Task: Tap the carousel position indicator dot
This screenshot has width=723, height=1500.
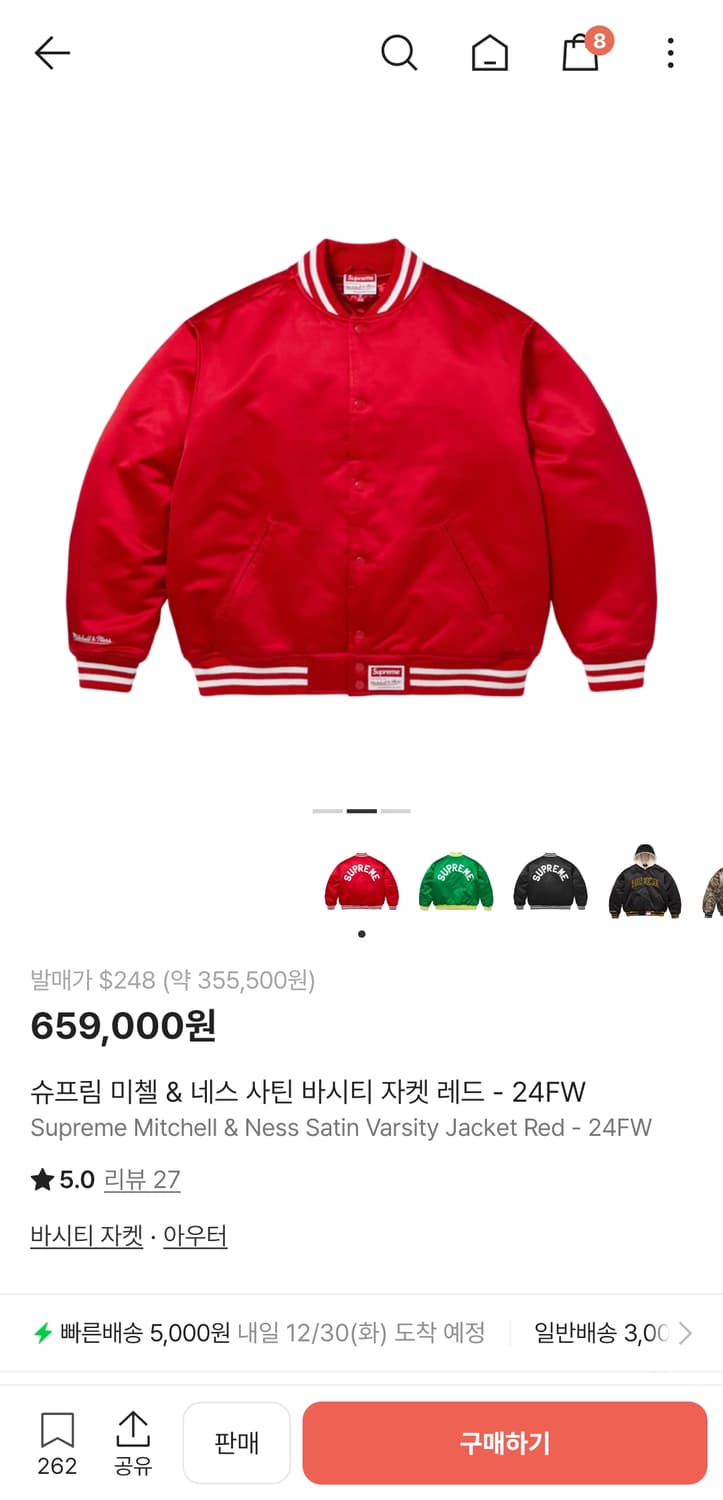Action: [x=361, y=933]
